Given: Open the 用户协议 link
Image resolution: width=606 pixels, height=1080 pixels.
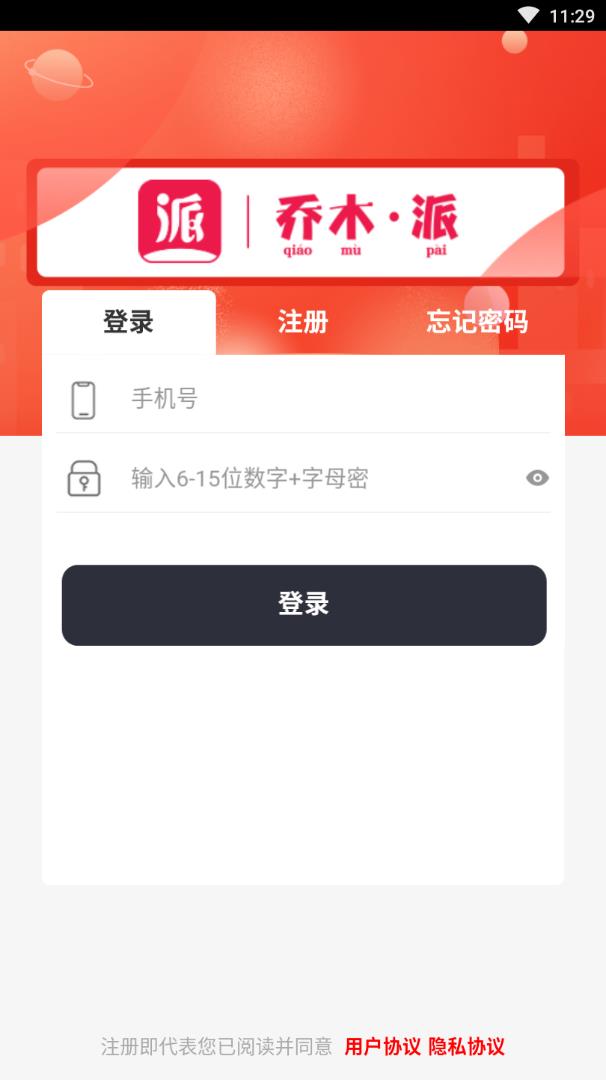Looking at the screenshot, I should coord(382,1046).
